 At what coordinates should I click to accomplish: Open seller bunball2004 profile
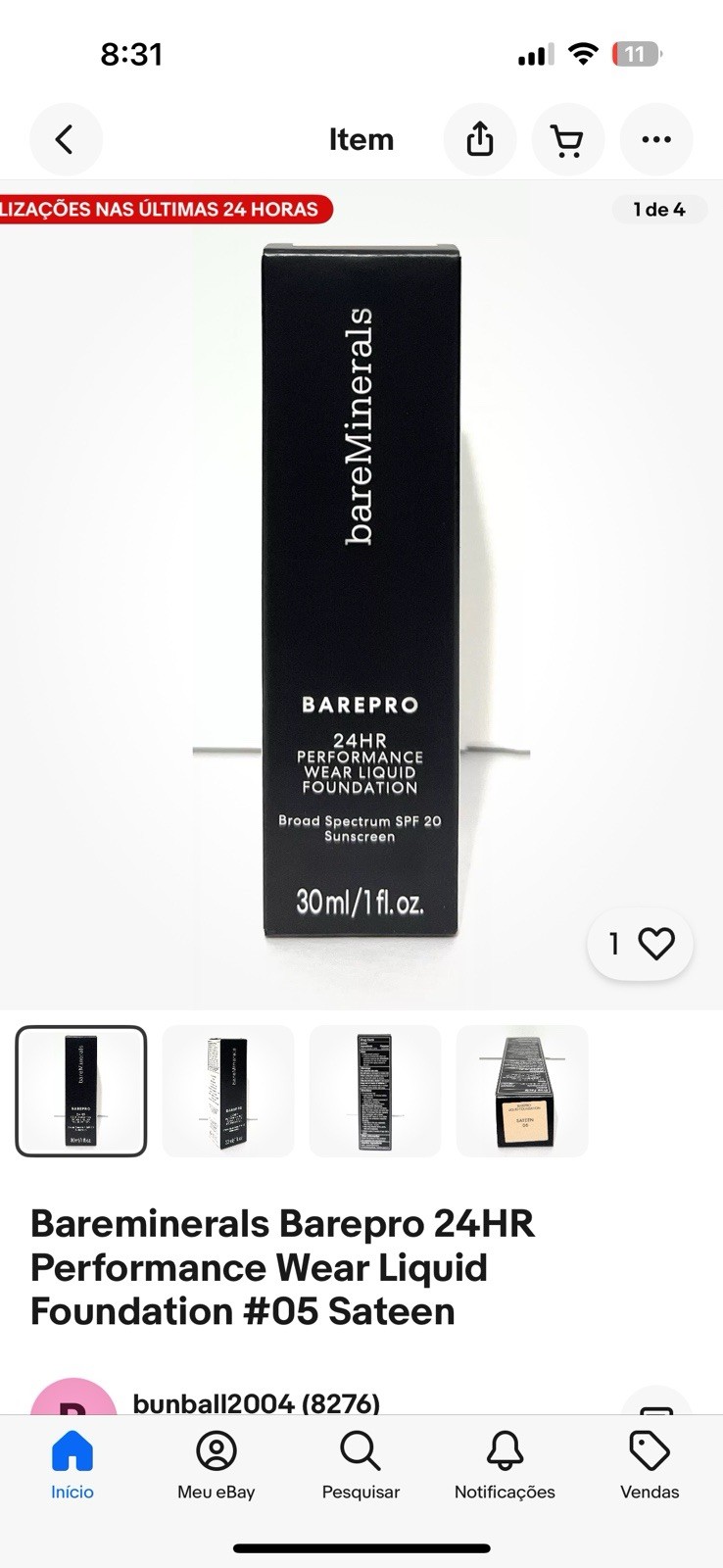click(256, 1402)
